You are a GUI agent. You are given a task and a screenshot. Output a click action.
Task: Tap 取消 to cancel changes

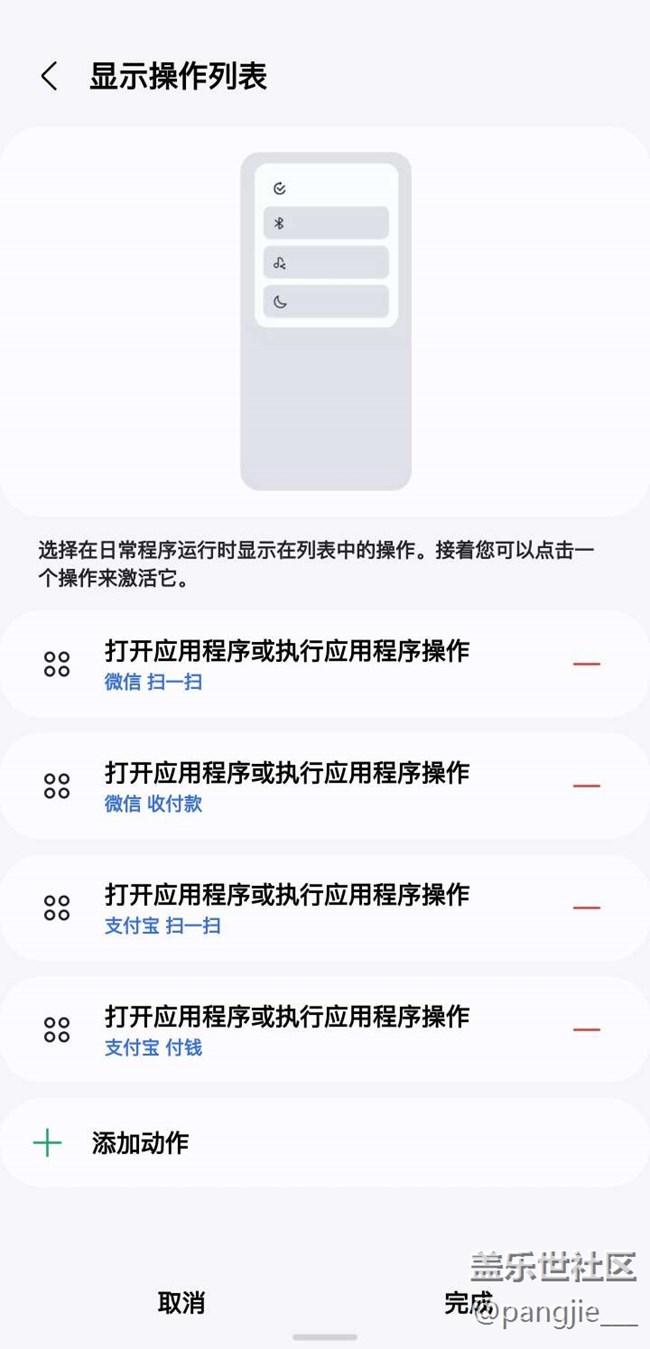181,1303
